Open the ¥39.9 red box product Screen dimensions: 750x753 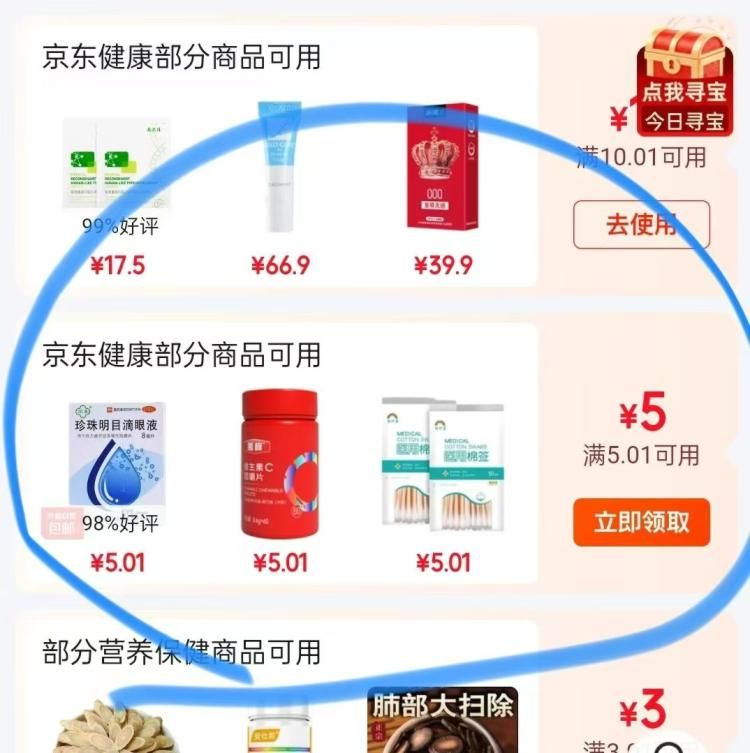[x=442, y=166]
